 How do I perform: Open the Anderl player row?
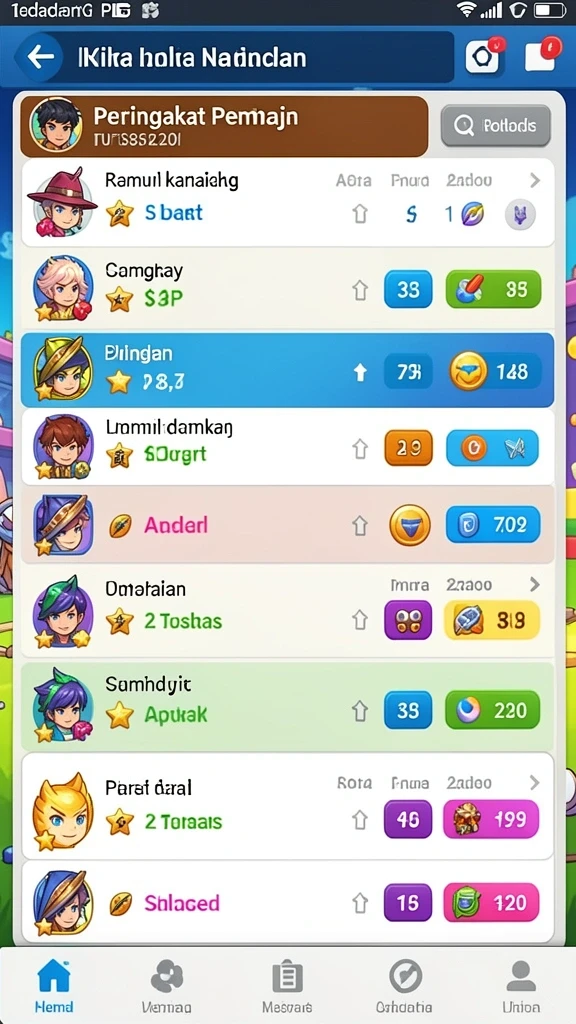[x=288, y=524]
